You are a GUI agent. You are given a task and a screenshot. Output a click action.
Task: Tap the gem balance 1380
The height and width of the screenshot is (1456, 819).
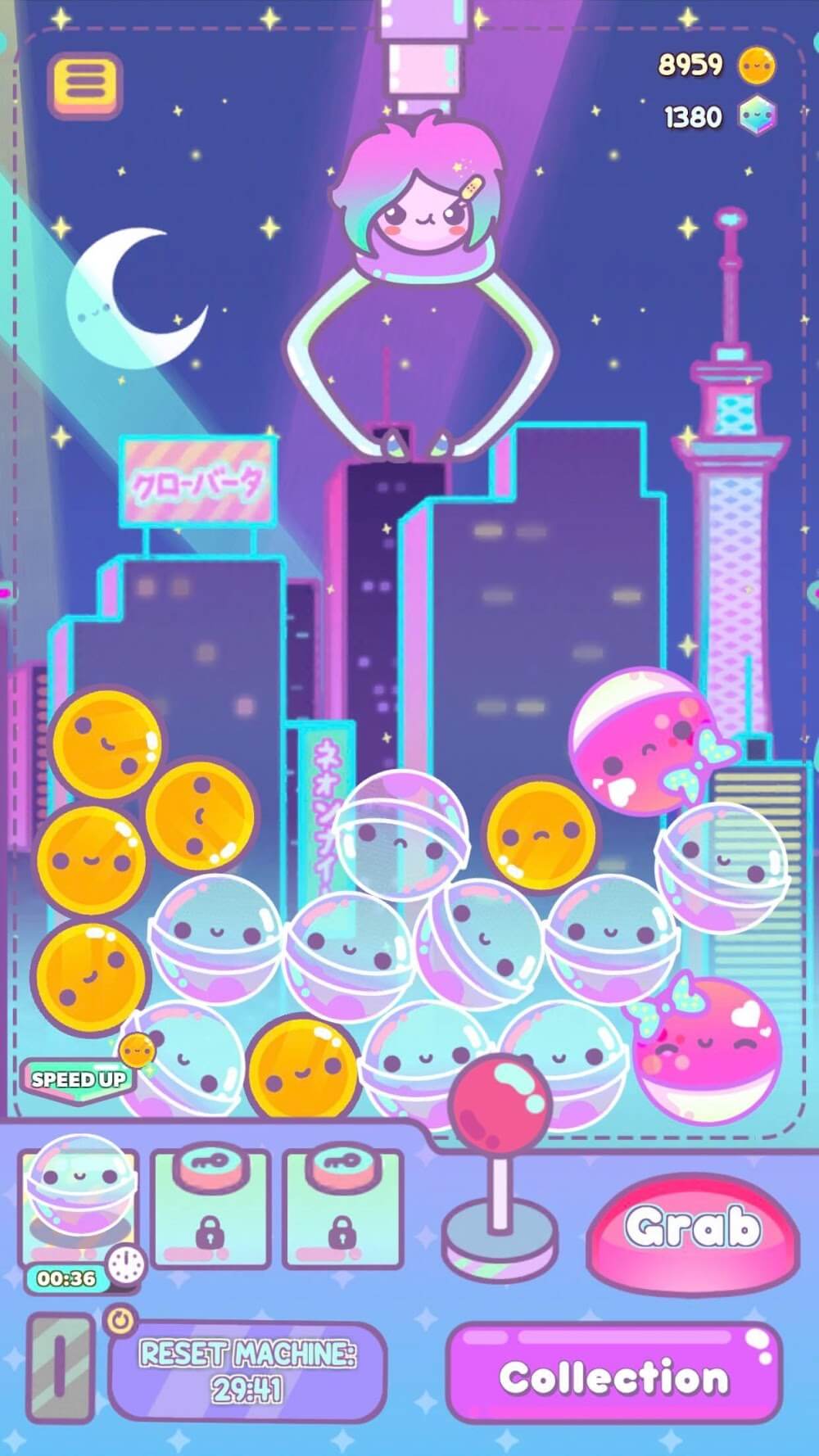point(717,116)
